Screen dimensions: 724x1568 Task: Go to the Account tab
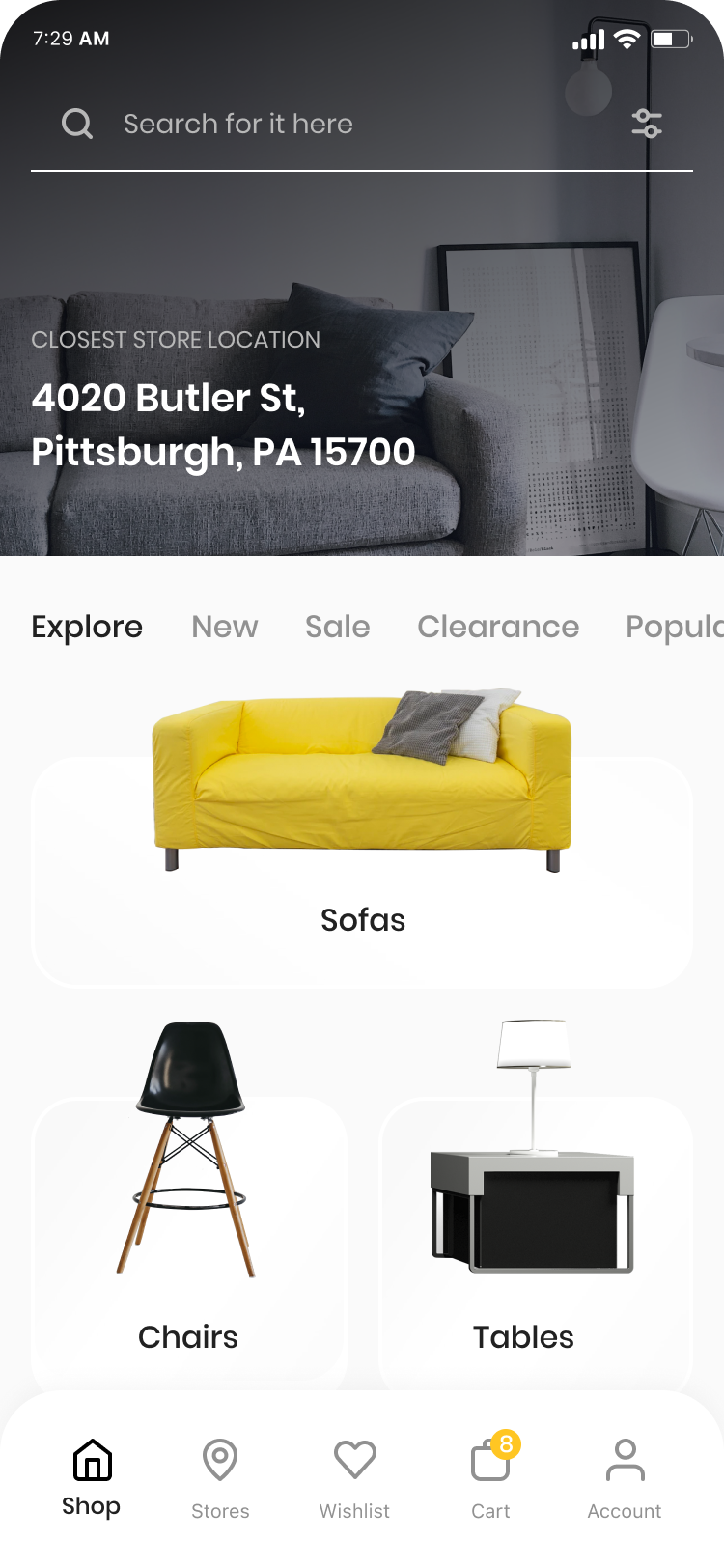[x=625, y=1478]
